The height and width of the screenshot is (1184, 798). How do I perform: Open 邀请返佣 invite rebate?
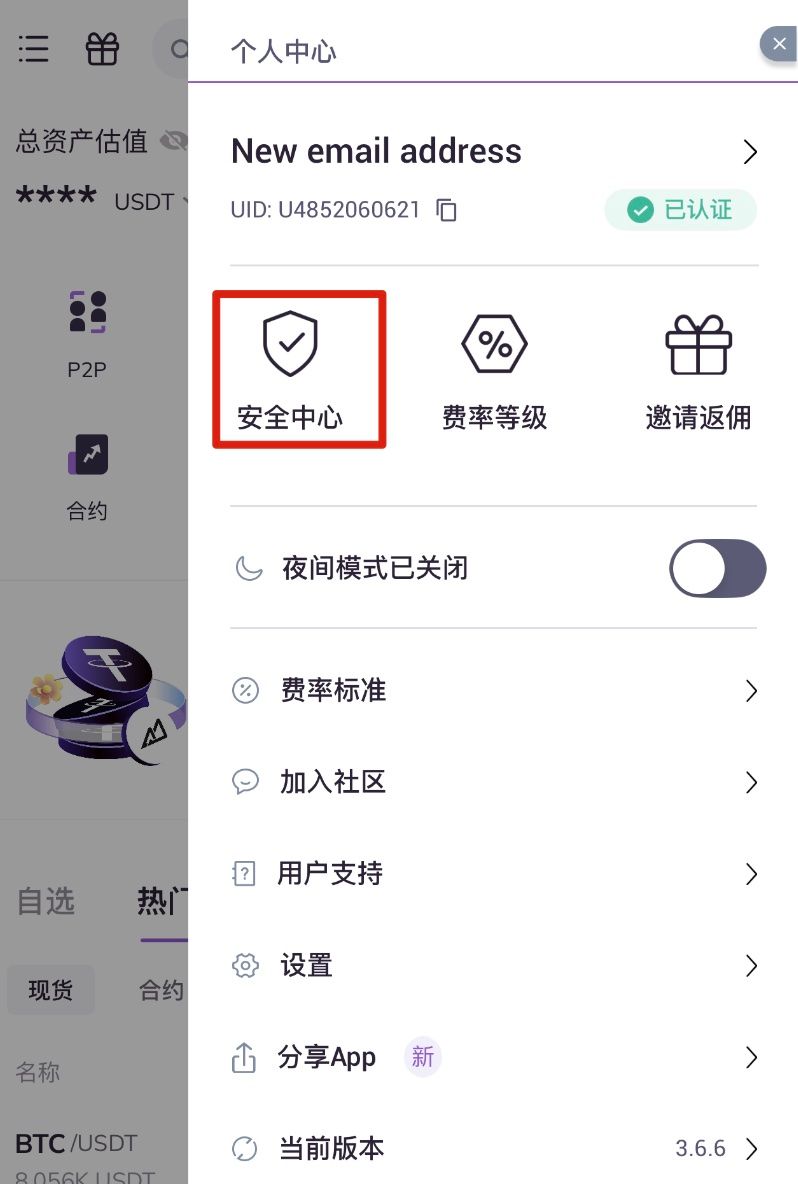[698, 369]
